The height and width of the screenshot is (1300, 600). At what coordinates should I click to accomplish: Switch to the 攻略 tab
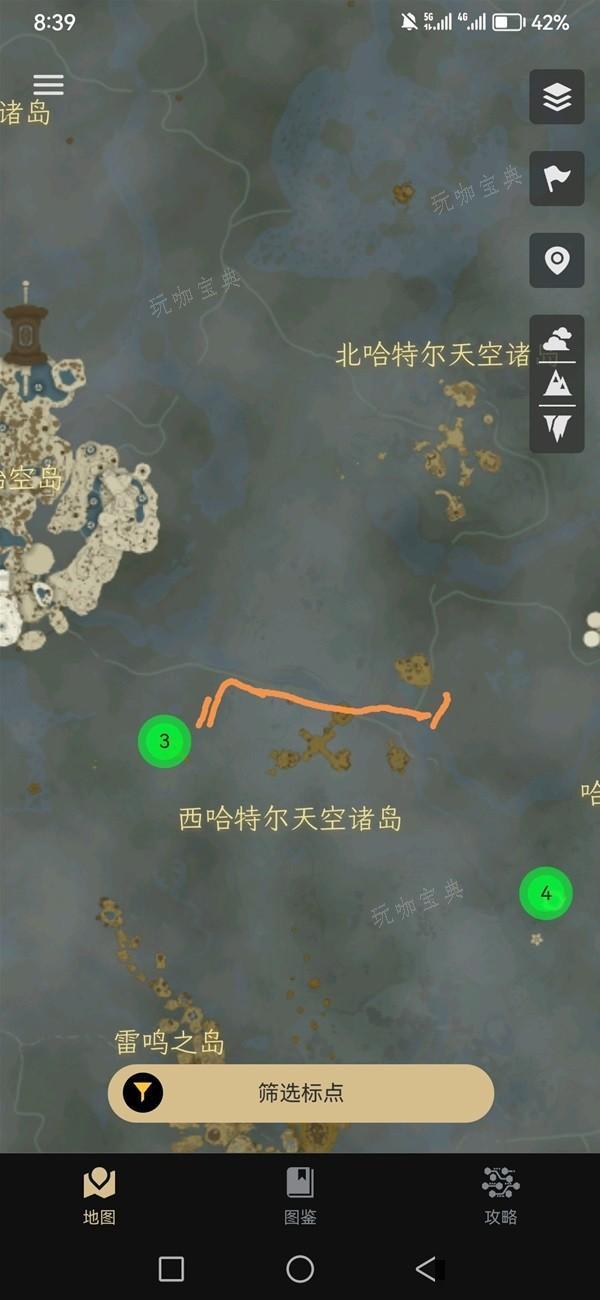(500, 1196)
